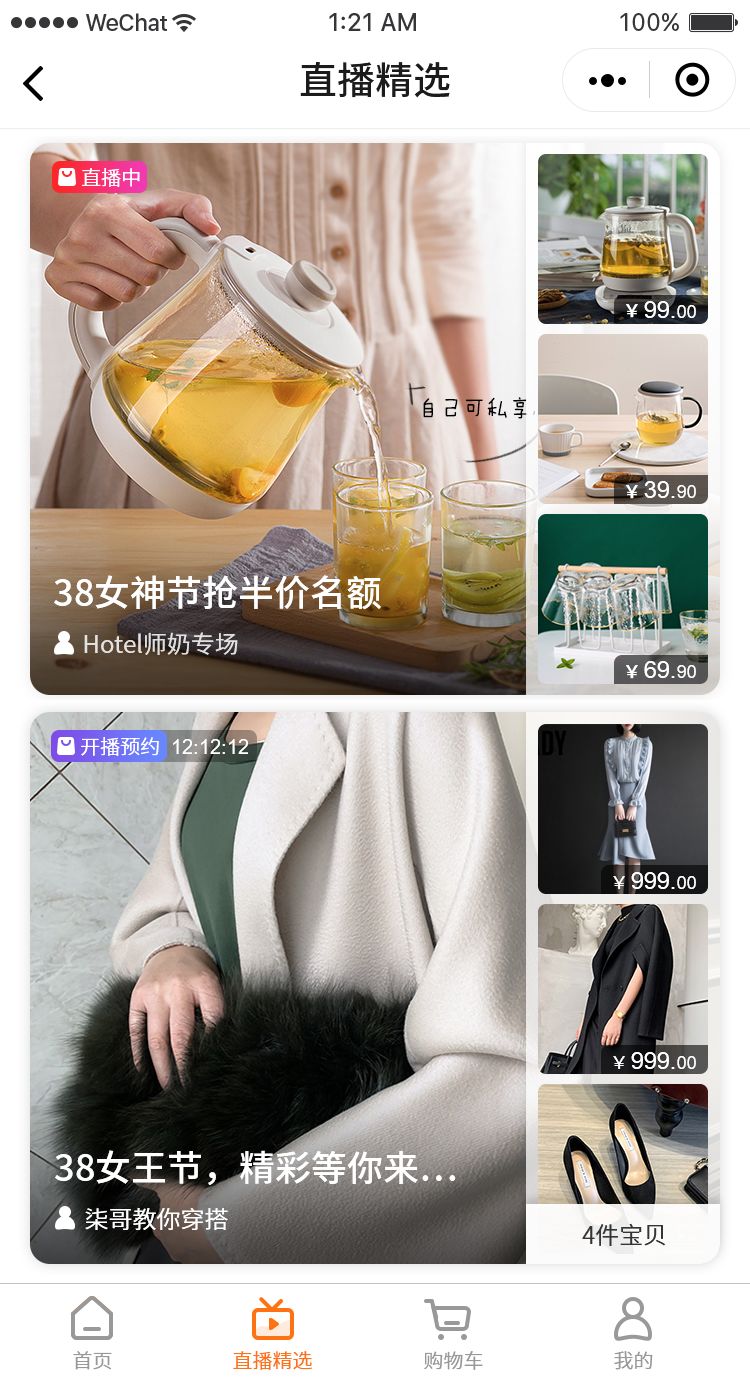Select the 直播精选 tab
Image resolution: width=750 pixels, height=1384 pixels.
pos(272,1333)
